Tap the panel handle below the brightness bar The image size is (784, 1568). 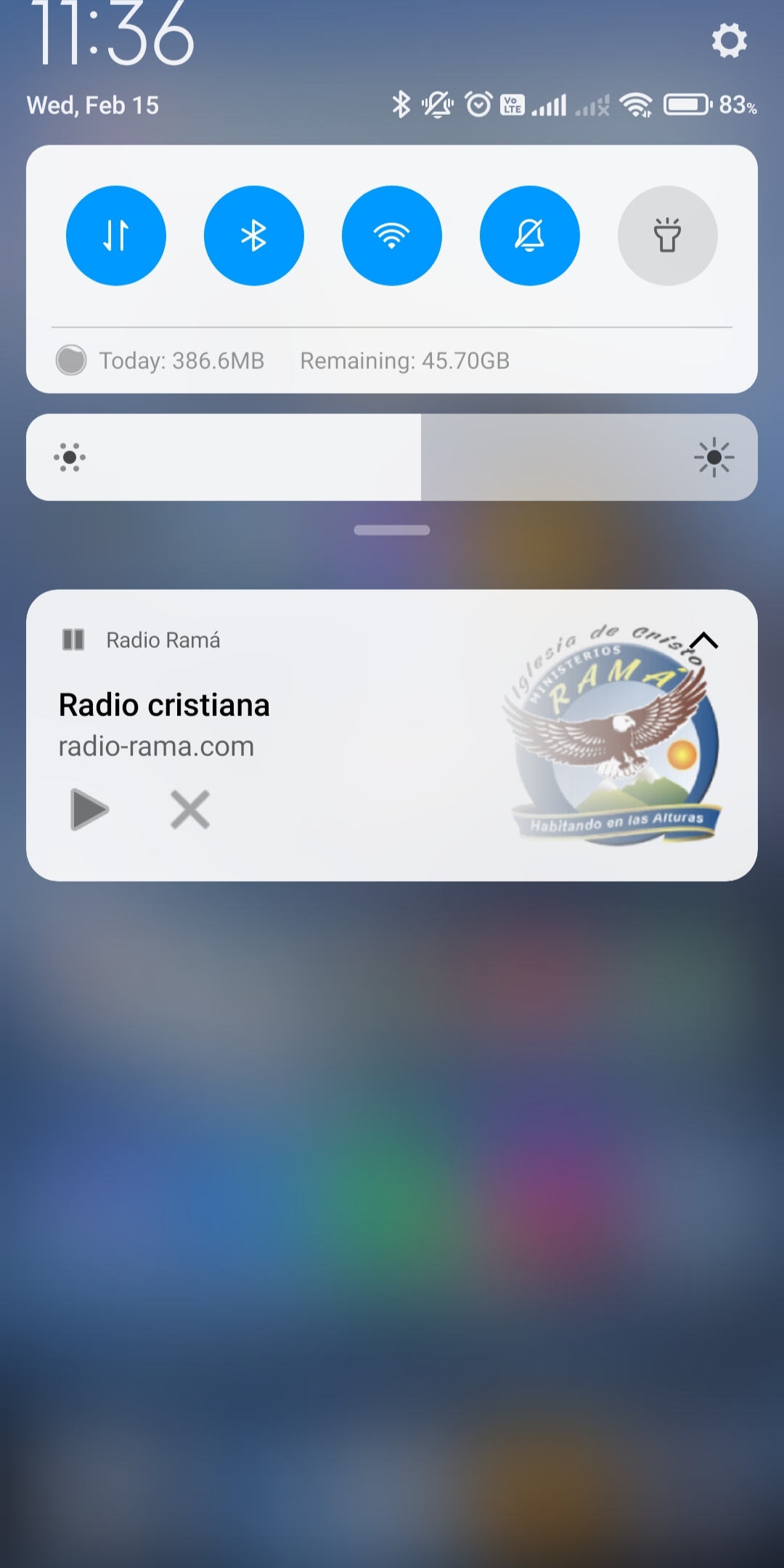coord(392,530)
